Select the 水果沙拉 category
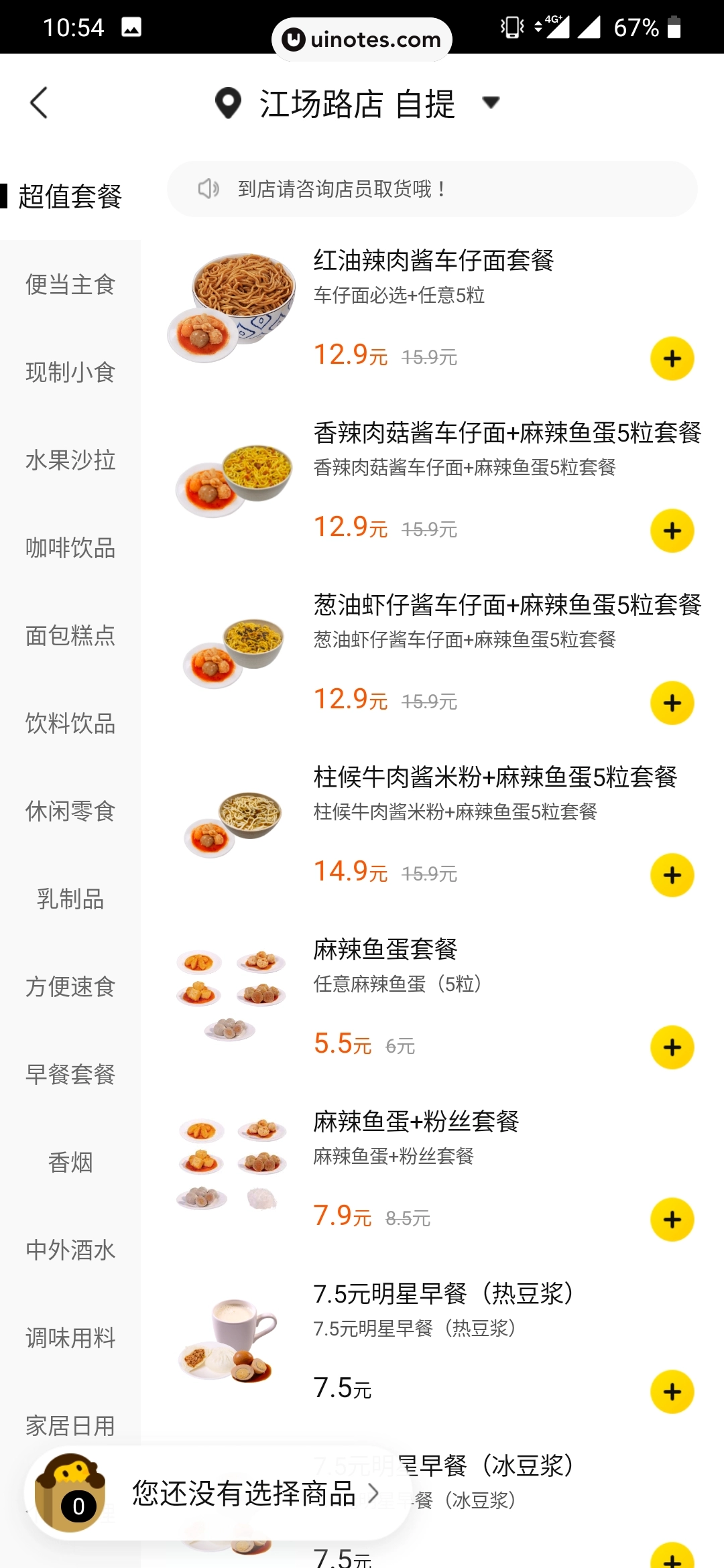 tap(70, 460)
